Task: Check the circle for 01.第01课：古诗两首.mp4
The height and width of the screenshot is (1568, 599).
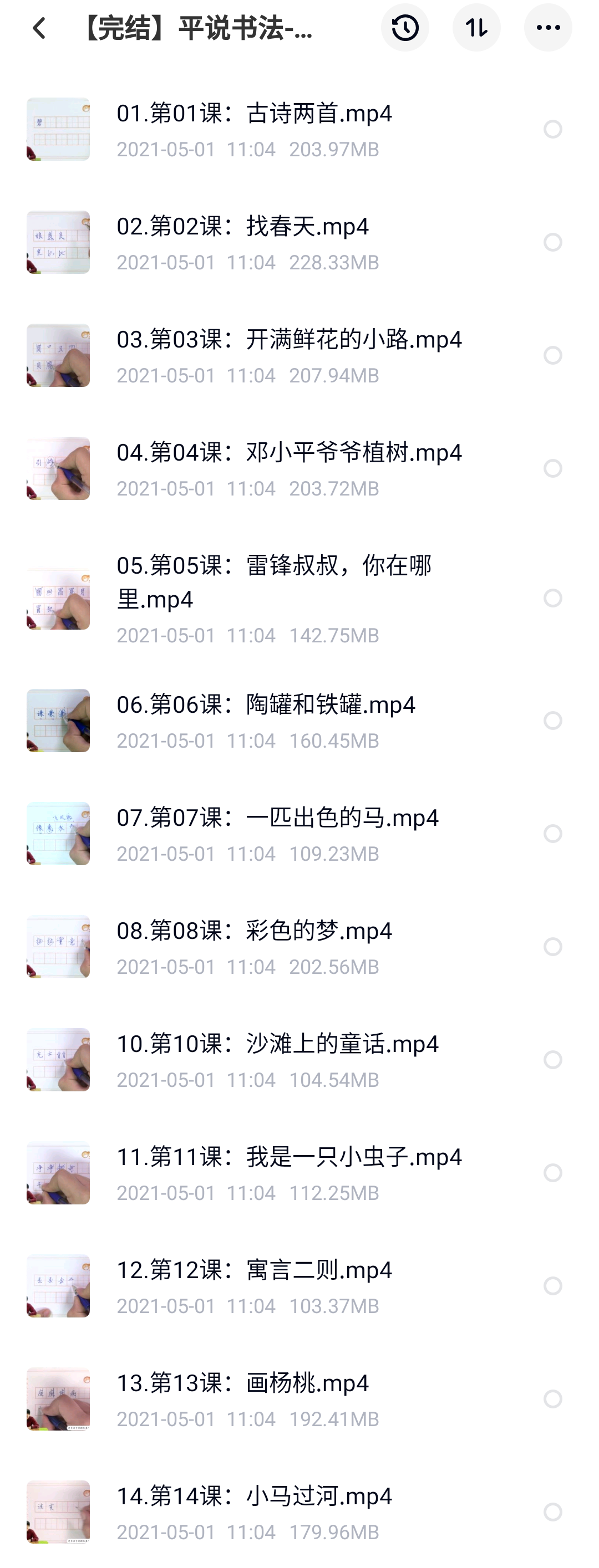Action: tap(553, 129)
